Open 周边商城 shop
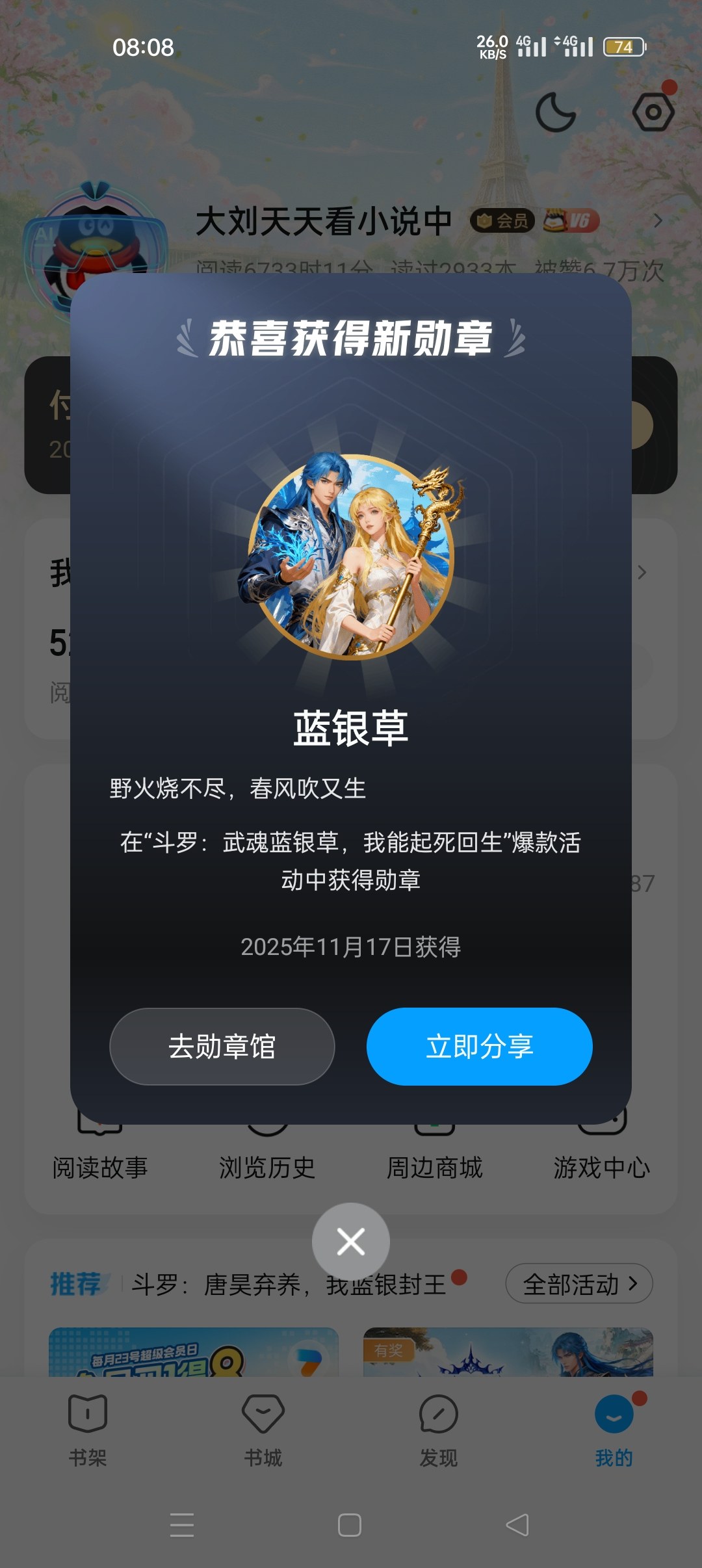 point(434,1167)
